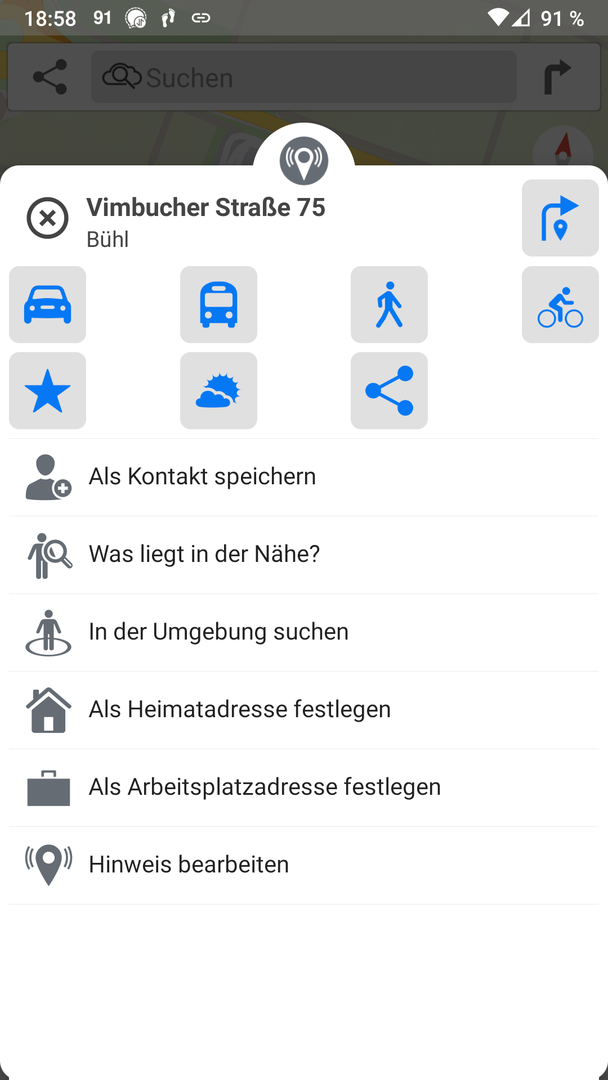Choose Als Heimatadresse festlegen
This screenshot has height=1080, width=608.
[x=304, y=710]
